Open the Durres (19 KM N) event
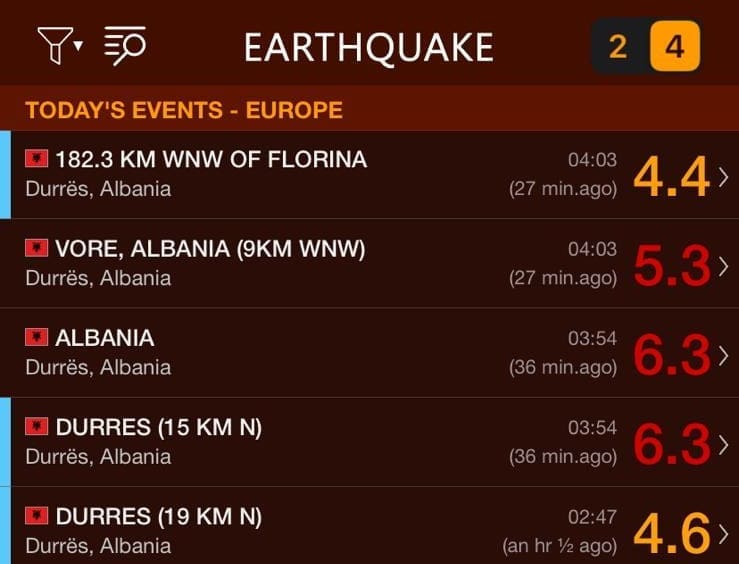Image resolution: width=739 pixels, height=564 pixels. coord(369,530)
